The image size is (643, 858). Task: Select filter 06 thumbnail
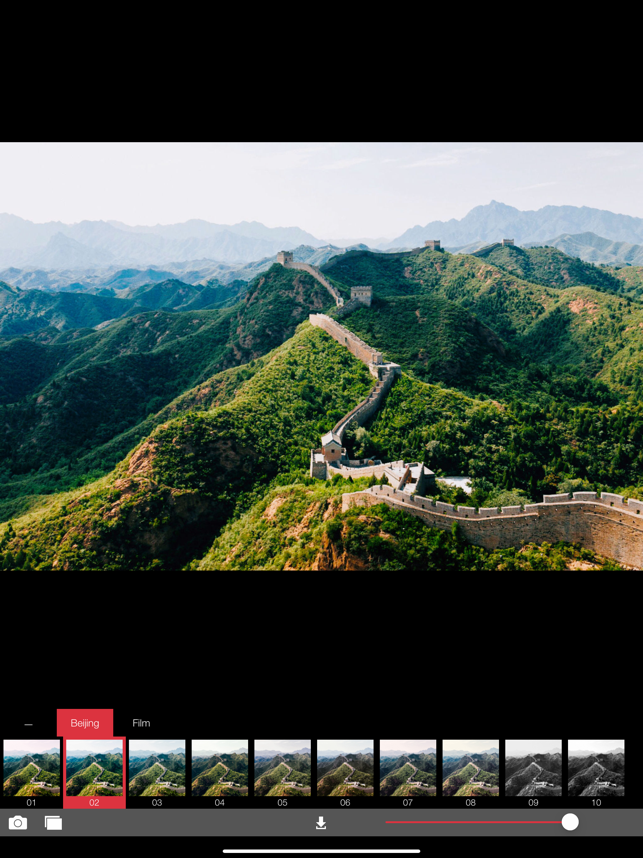tap(345, 768)
